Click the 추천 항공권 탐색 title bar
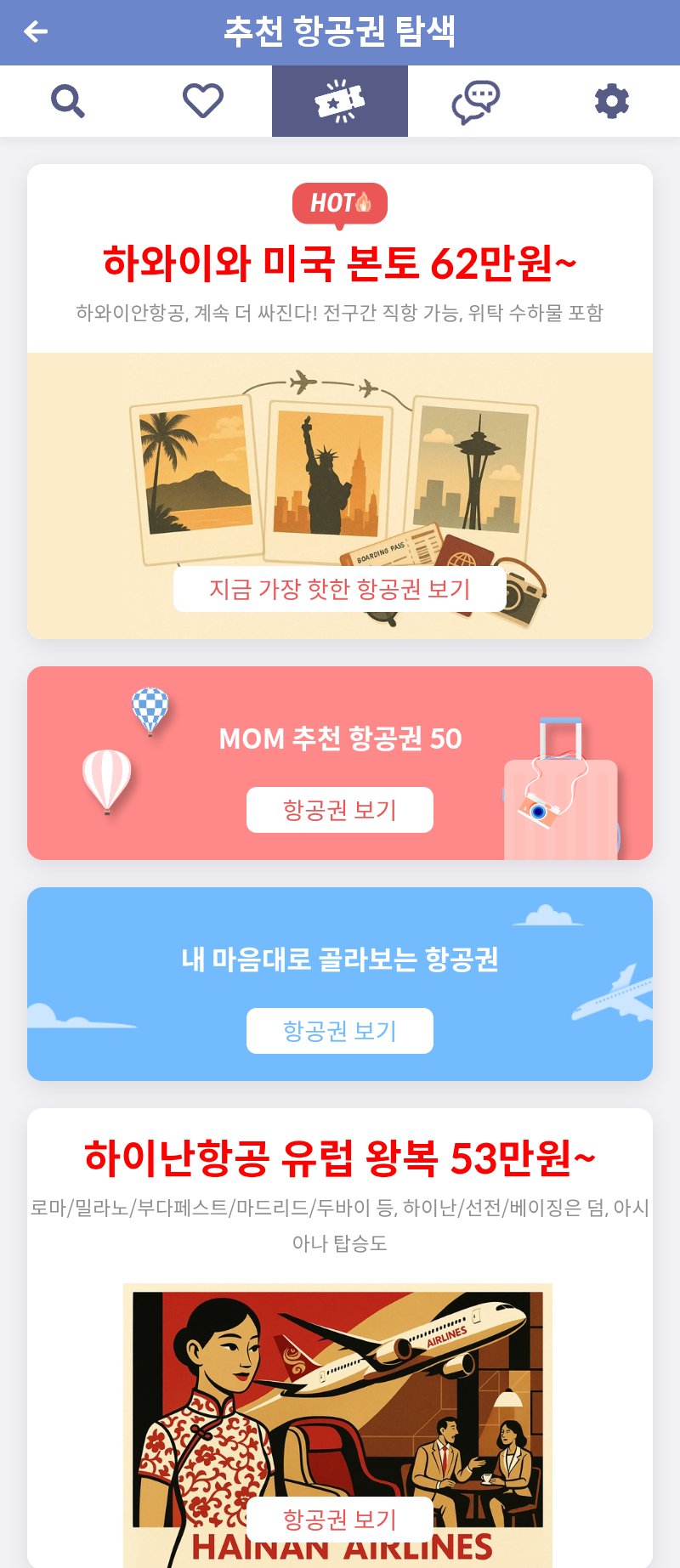Viewport: 680px width, 1568px height. coord(340,32)
